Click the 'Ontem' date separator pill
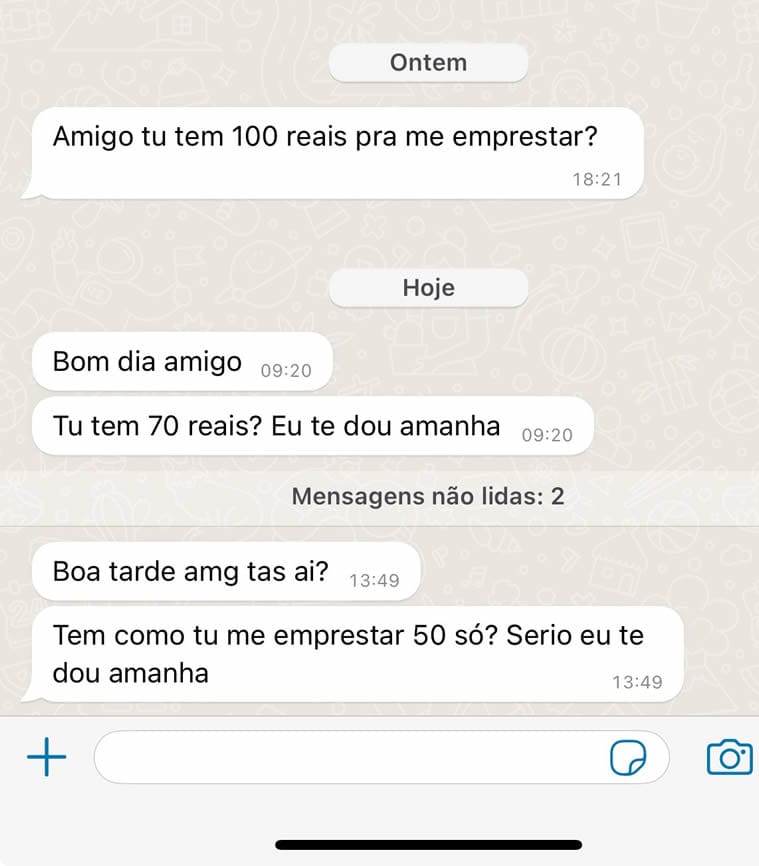This screenshot has width=759, height=866. pos(428,62)
